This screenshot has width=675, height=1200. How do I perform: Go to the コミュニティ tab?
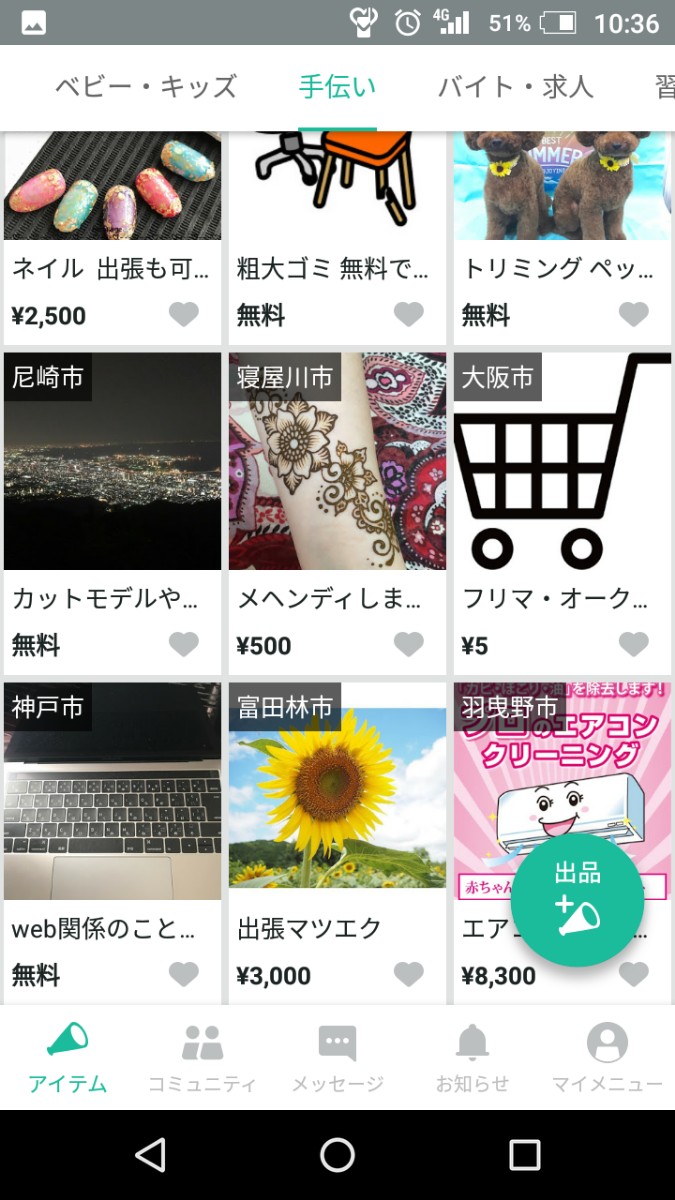202,1057
